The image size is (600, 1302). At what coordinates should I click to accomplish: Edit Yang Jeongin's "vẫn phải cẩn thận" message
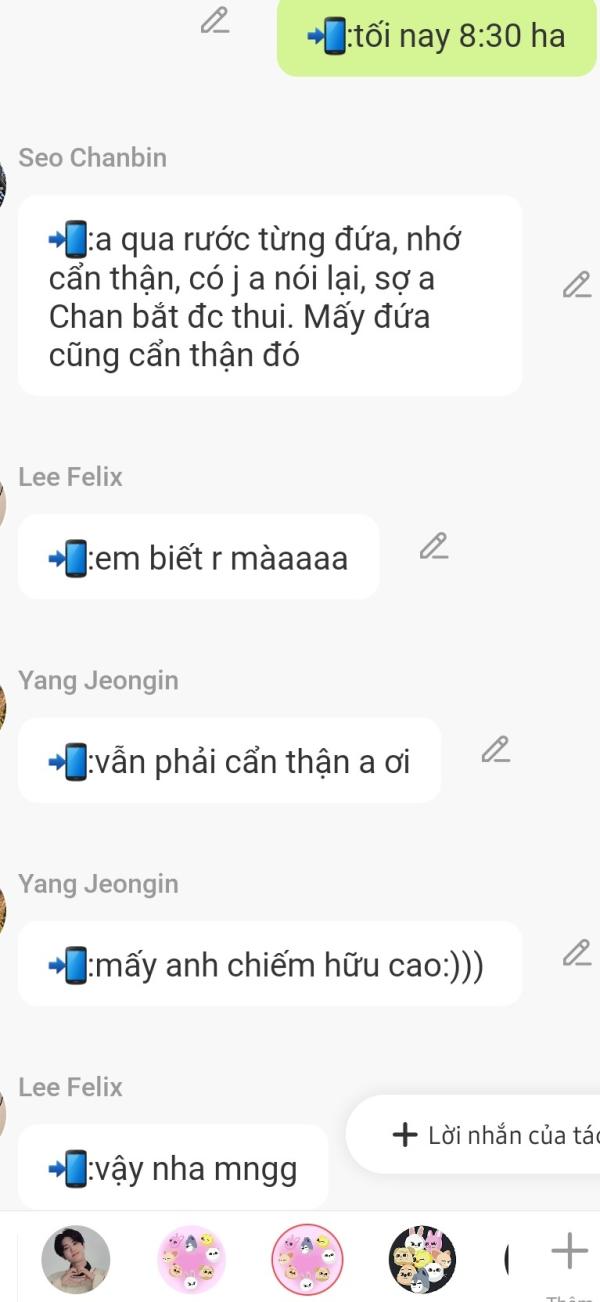tap(495, 749)
